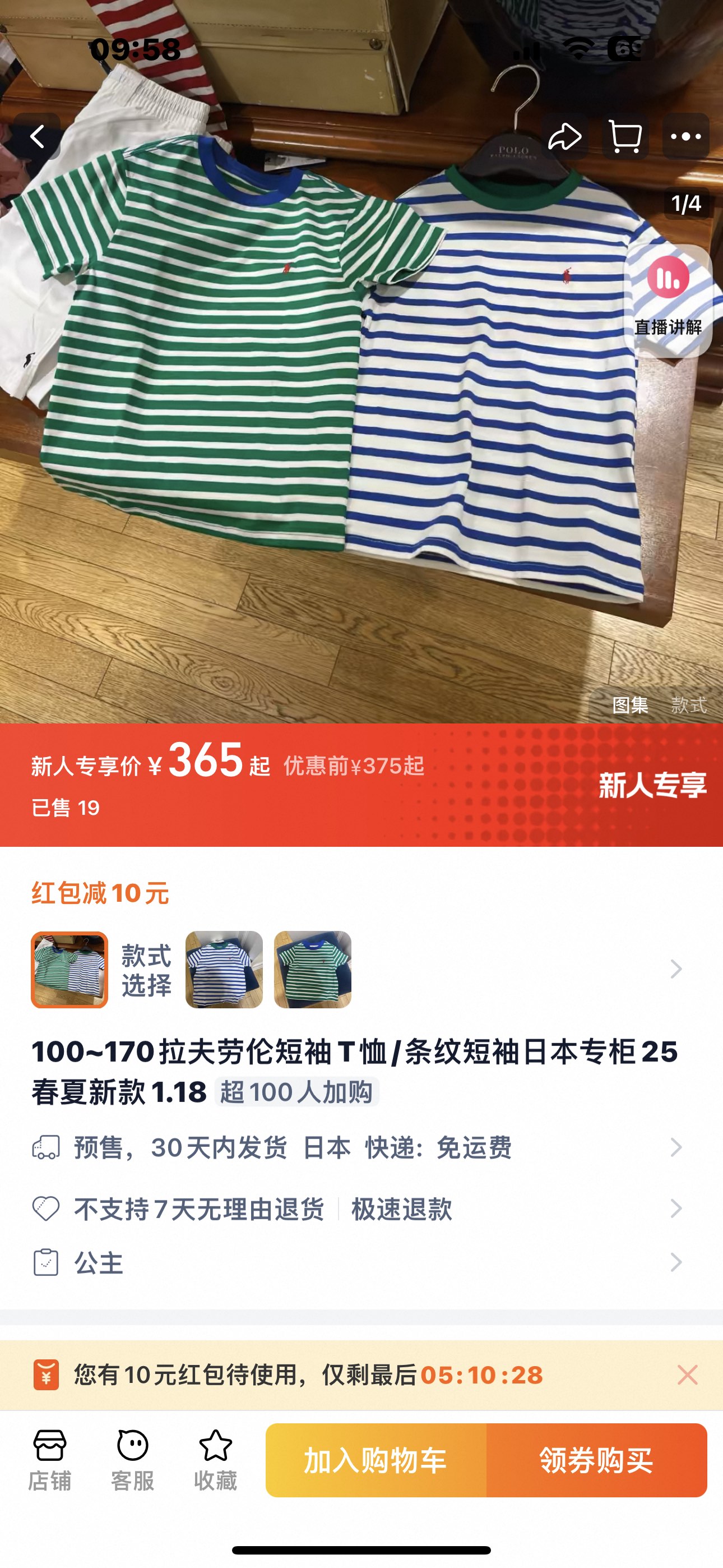Select the blue striped shirt style thumbnail
This screenshot has width=723, height=1568.
coord(224,969)
